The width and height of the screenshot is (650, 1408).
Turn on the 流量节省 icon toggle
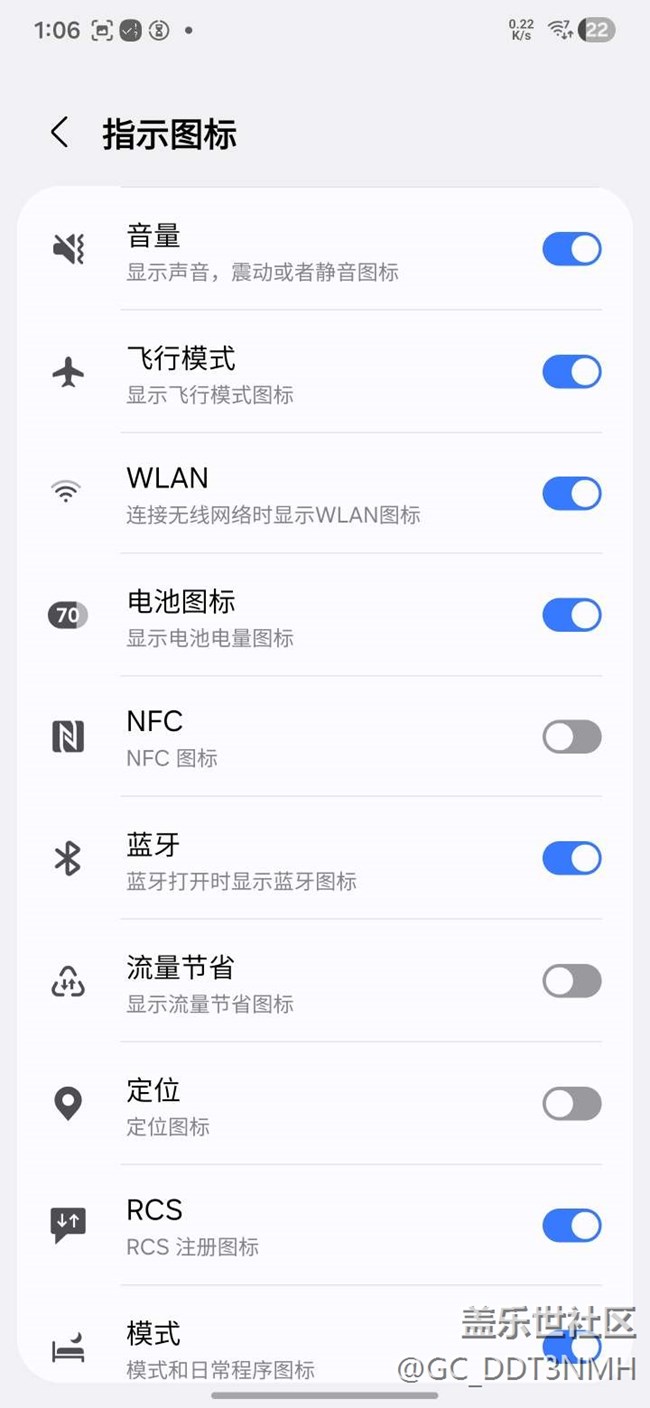point(571,981)
